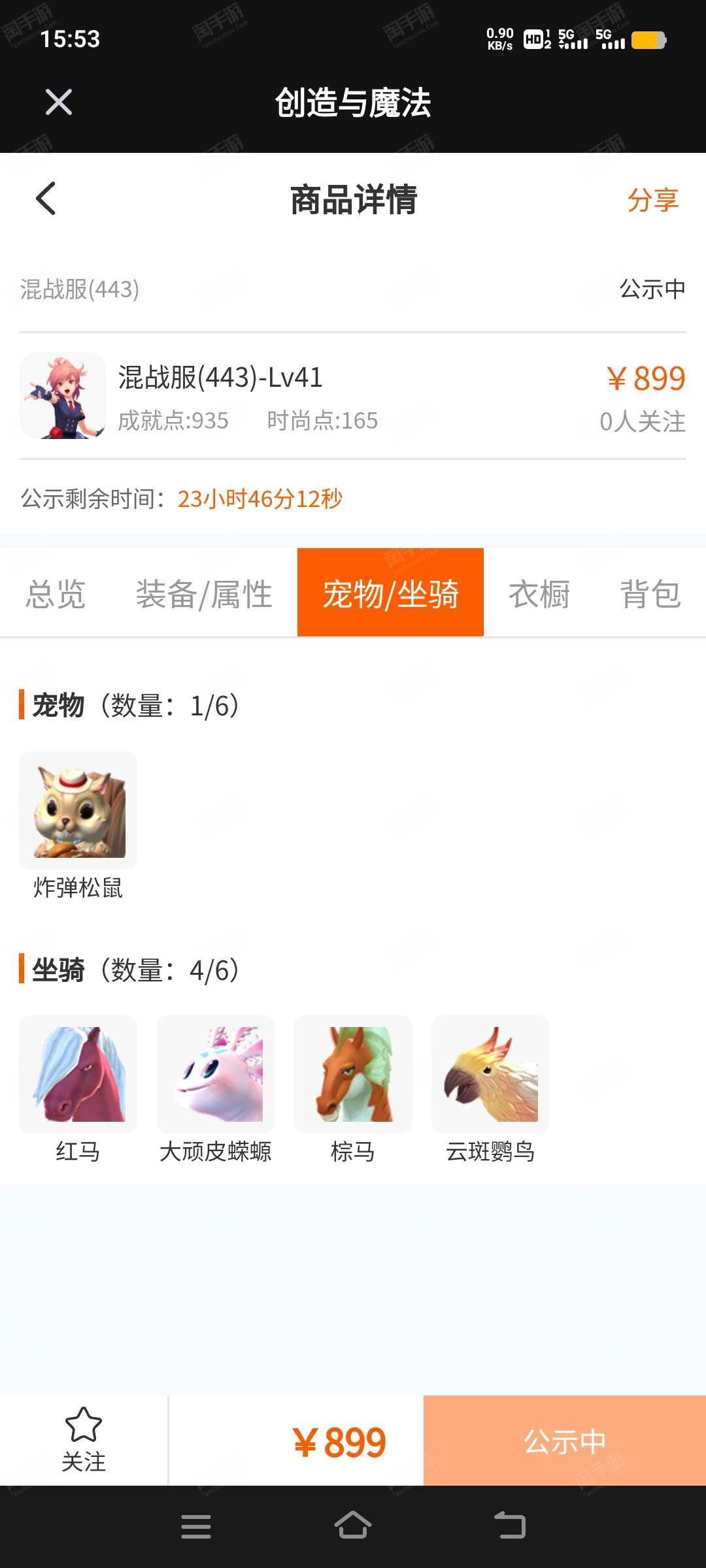Go back from 商品详情
The height and width of the screenshot is (1568, 706).
click(46, 199)
